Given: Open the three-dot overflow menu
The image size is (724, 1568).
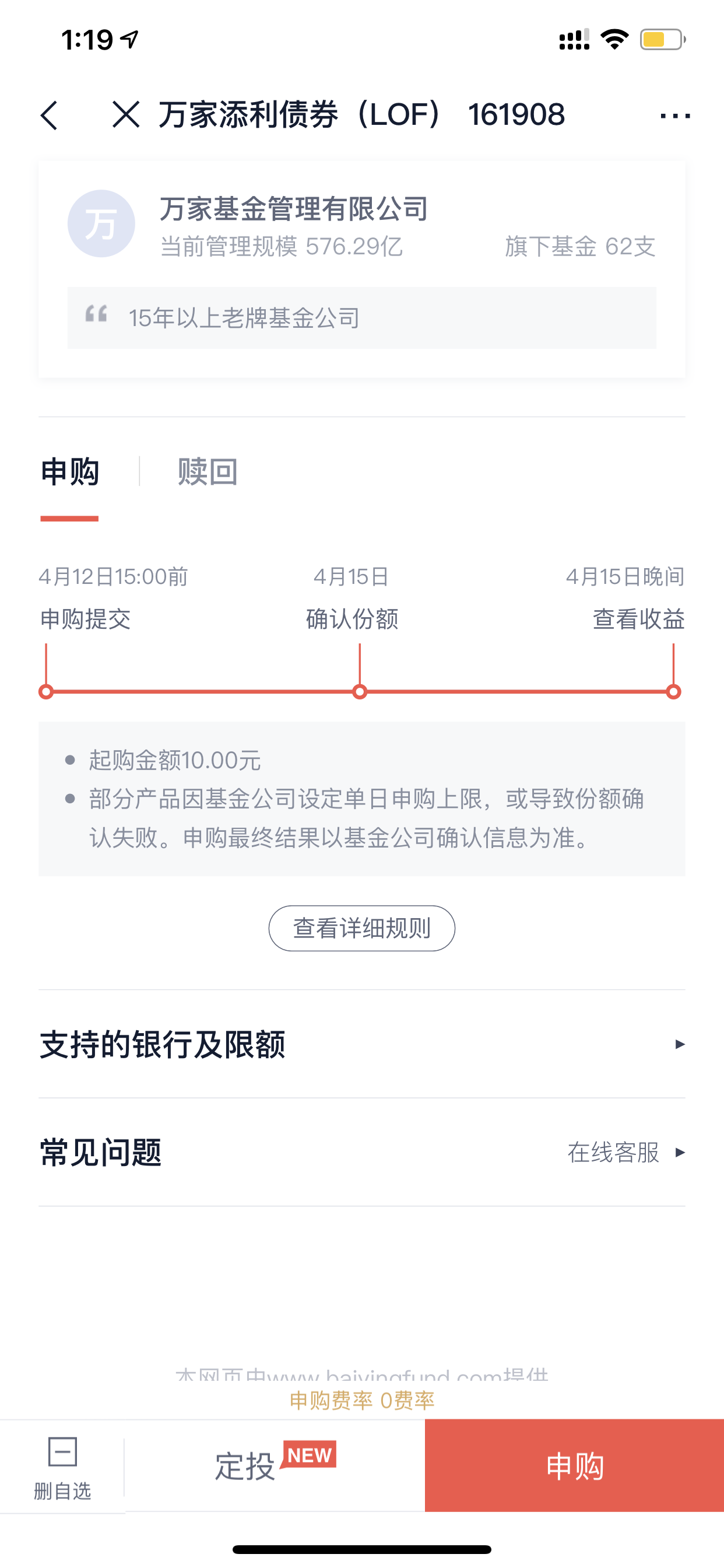Looking at the screenshot, I should 674,115.
